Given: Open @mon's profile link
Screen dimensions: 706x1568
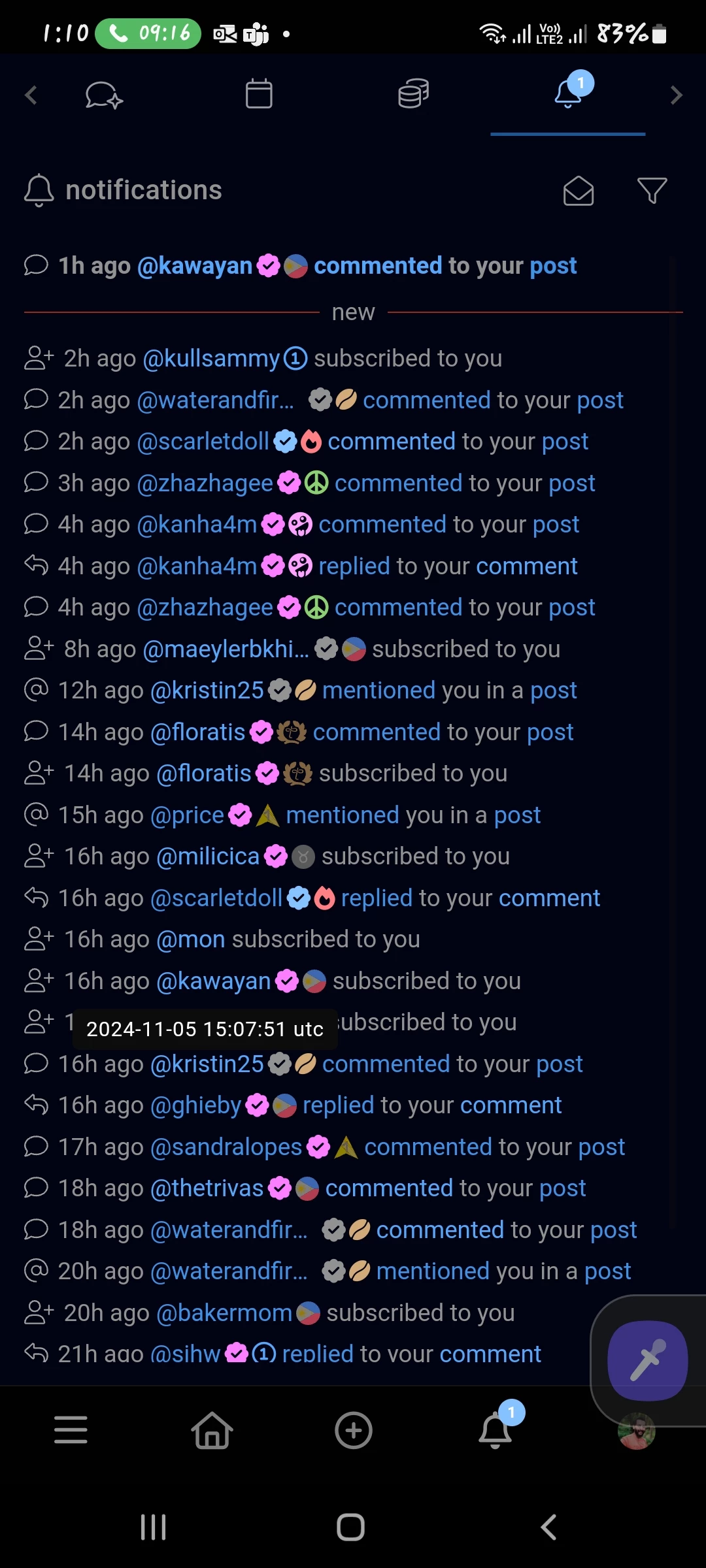Looking at the screenshot, I should coord(191,939).
